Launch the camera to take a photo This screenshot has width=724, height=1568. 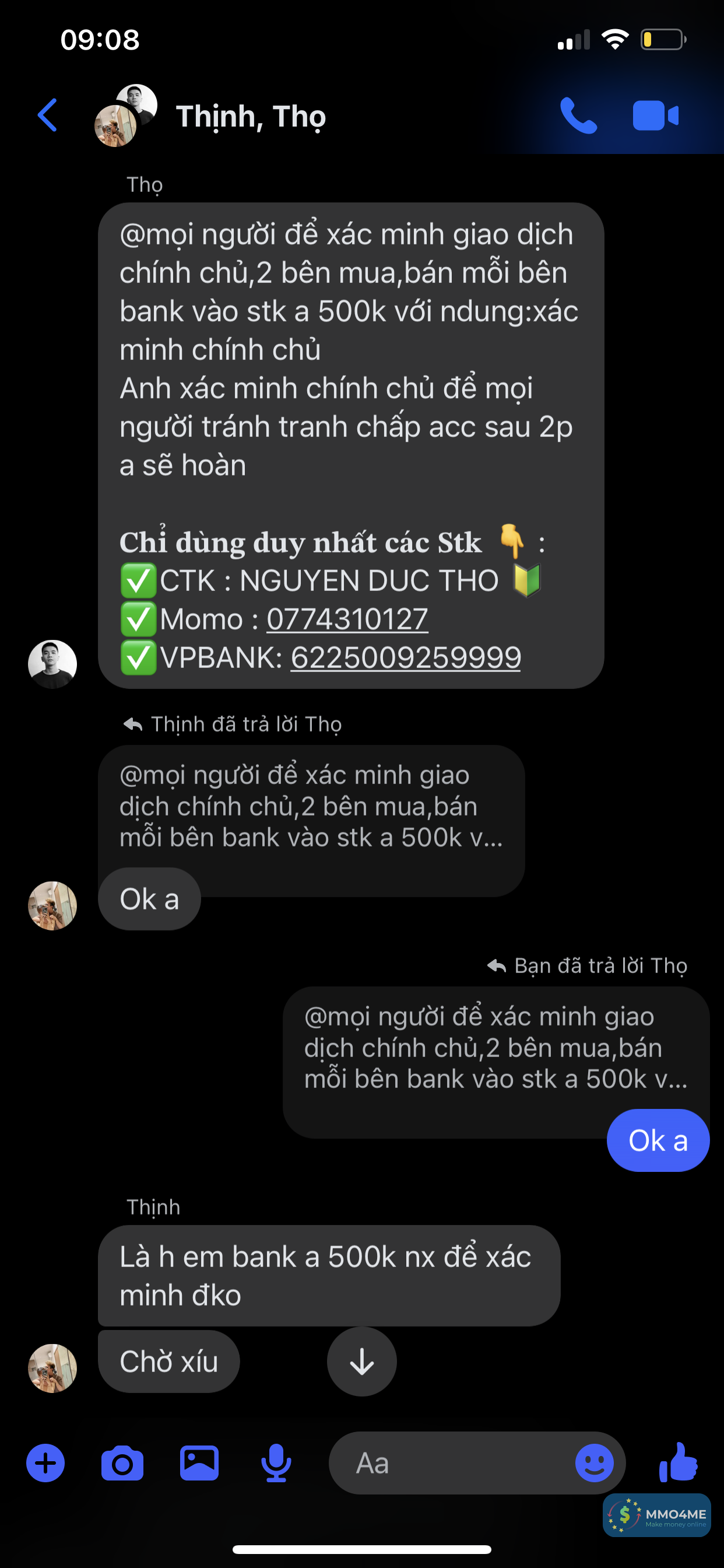(122, 1462)
